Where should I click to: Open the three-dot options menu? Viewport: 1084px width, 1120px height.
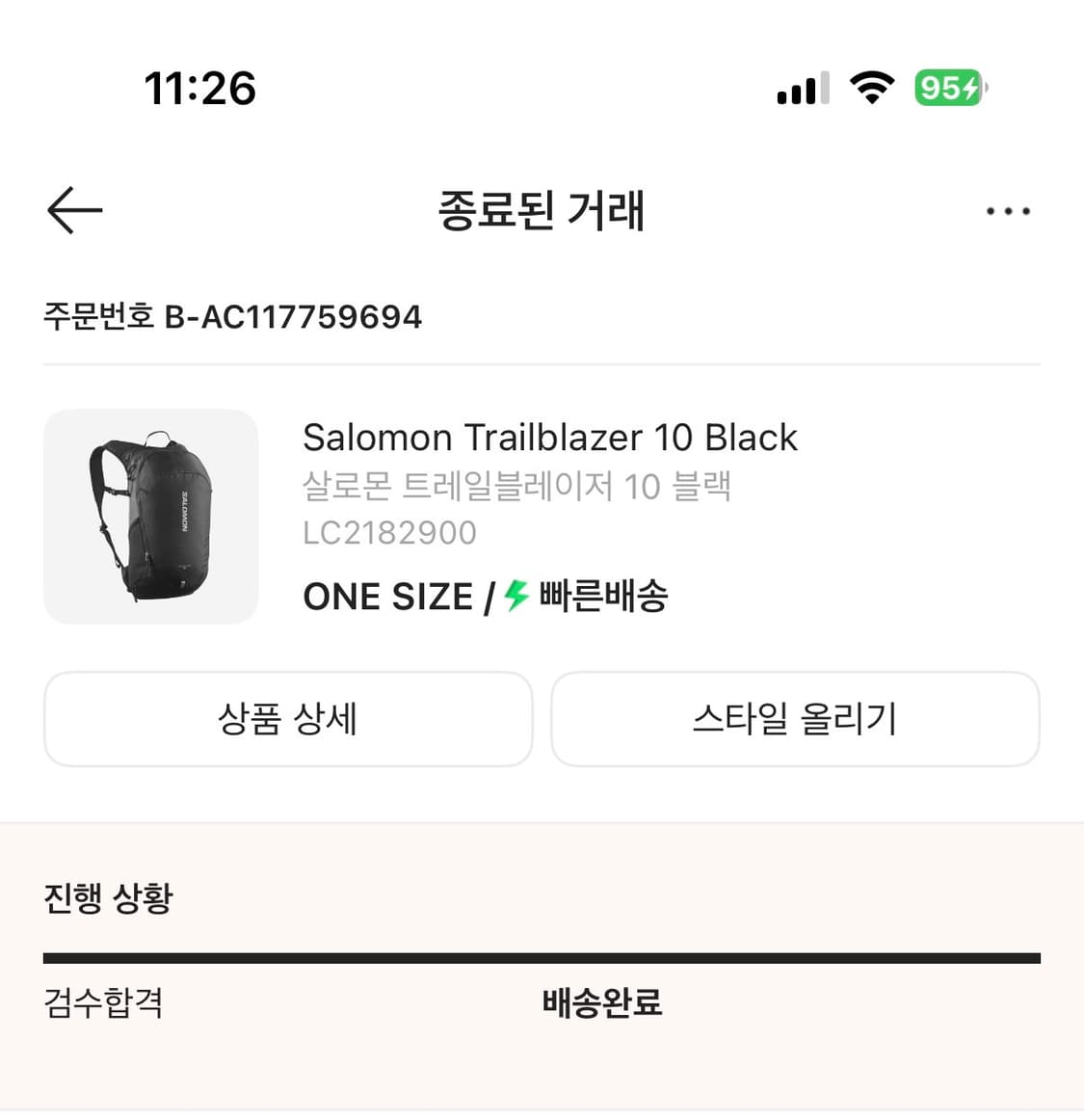(1007, 210)
